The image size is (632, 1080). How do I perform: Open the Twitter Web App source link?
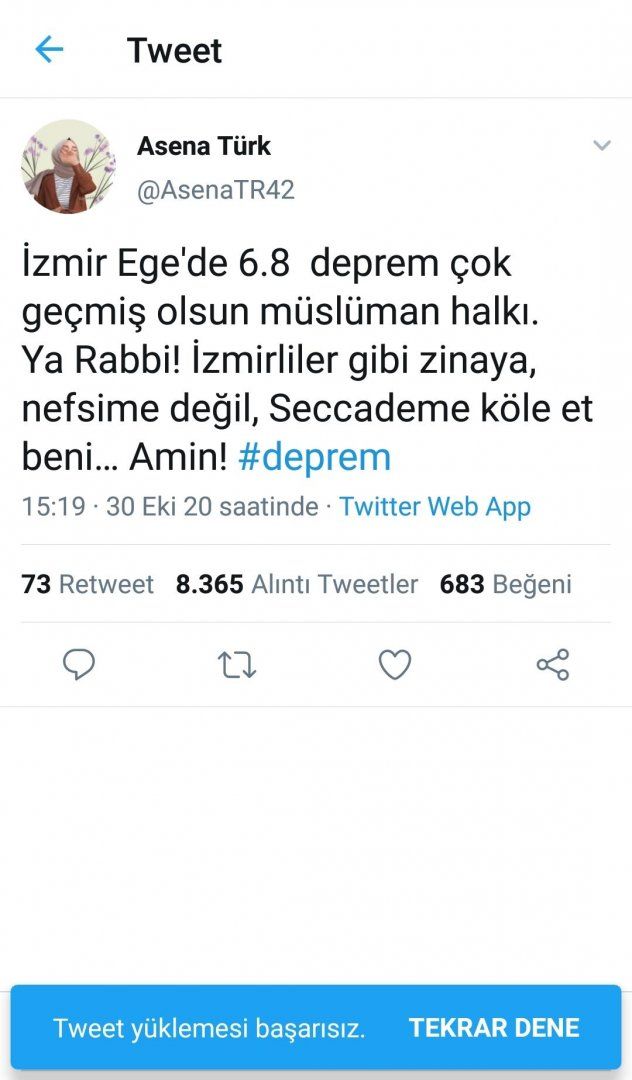(435, 506)
